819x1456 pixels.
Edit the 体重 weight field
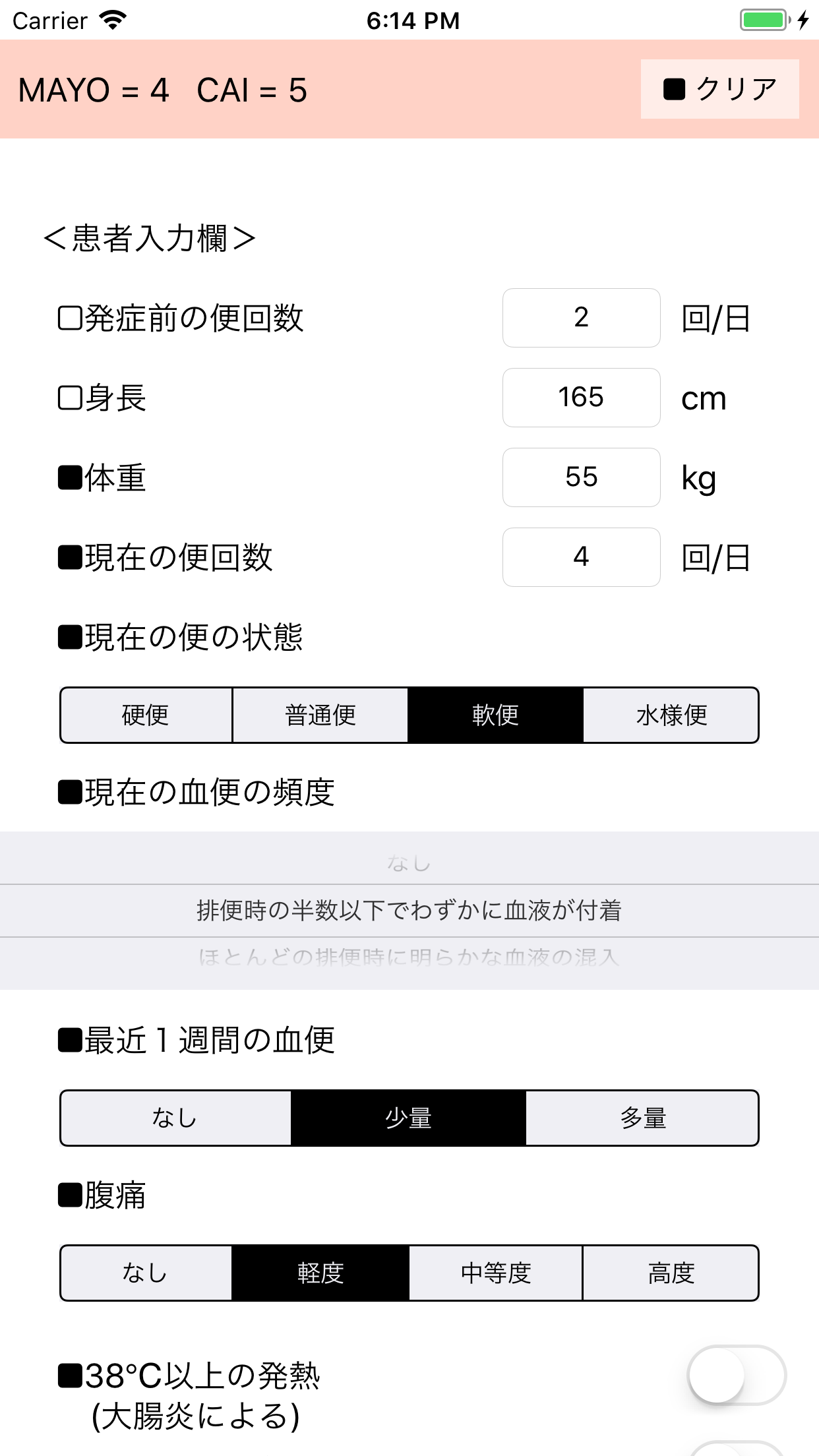point(581,477)
